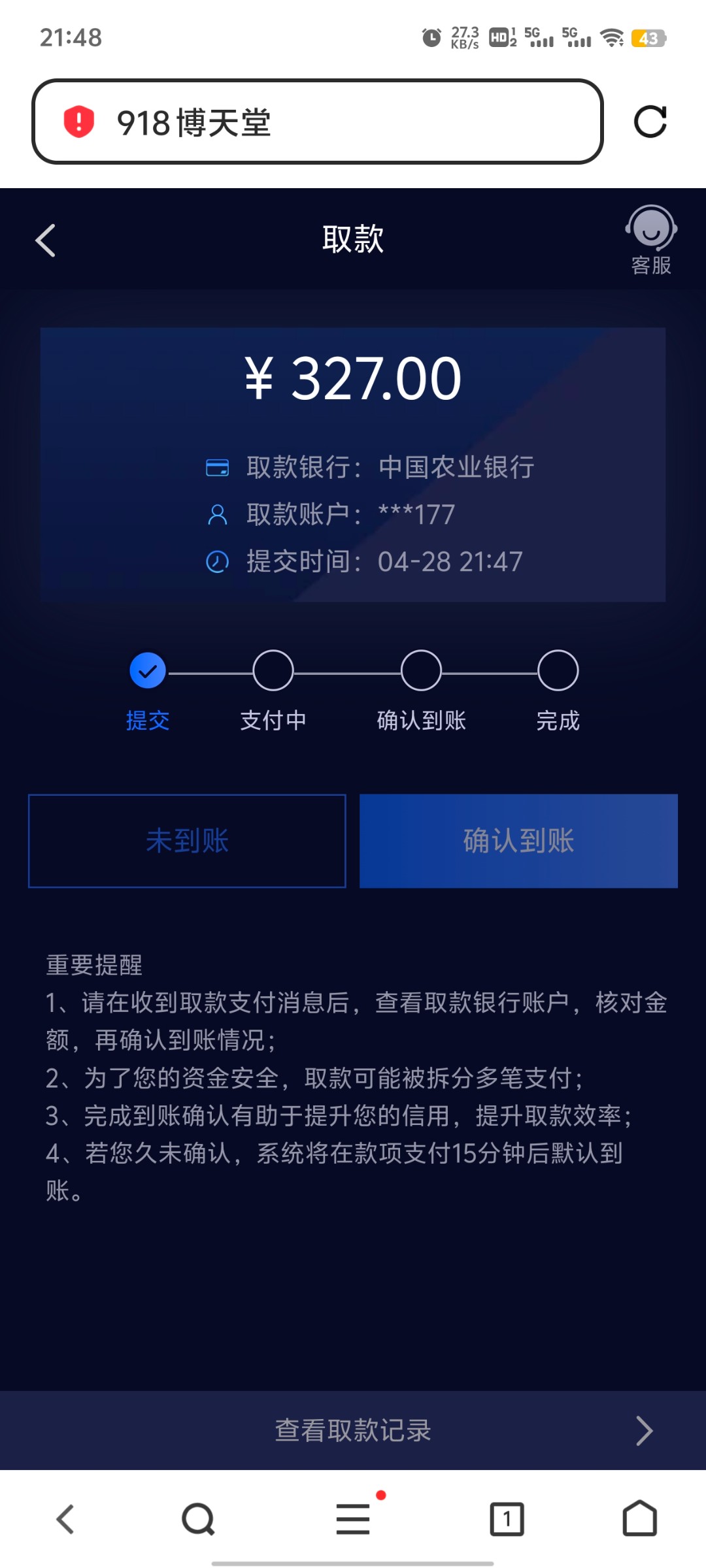Go to the browser home page
The height and width of the screenshot is (1568, 706).
[x=639, y=1519]
